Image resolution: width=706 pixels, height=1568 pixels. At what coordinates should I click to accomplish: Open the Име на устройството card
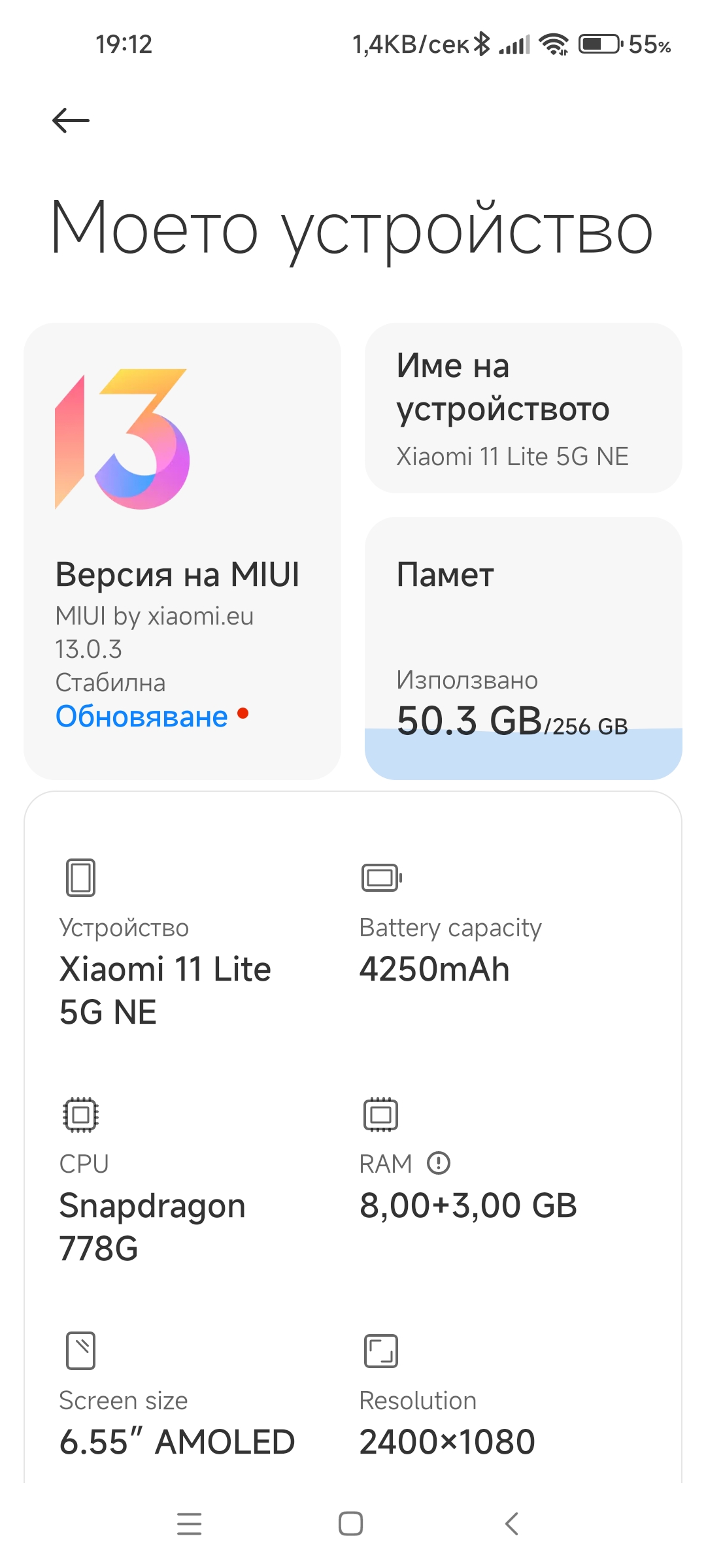click(523, 408)
